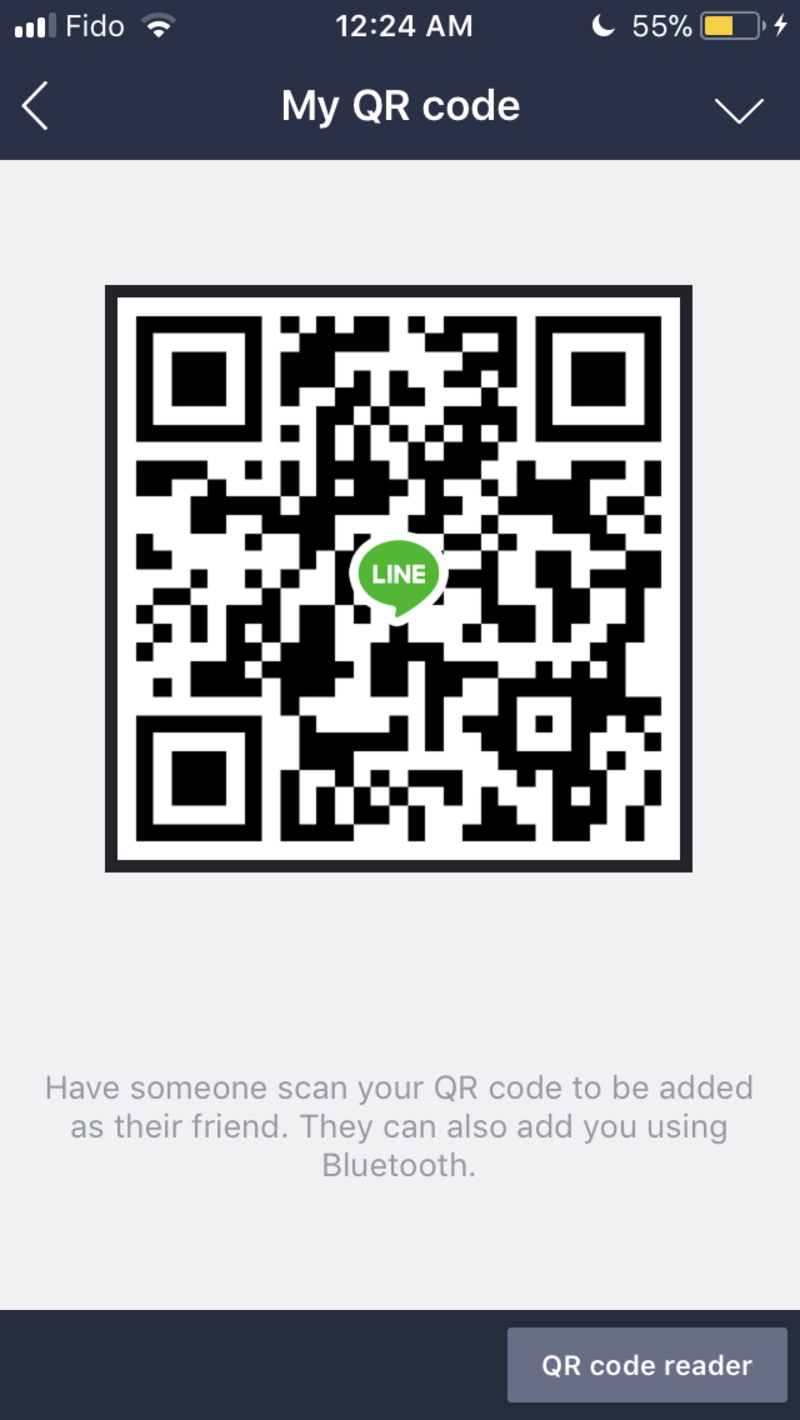Open the QR code reader
The image size is (800, 1420).
[x=647, y=1365]
